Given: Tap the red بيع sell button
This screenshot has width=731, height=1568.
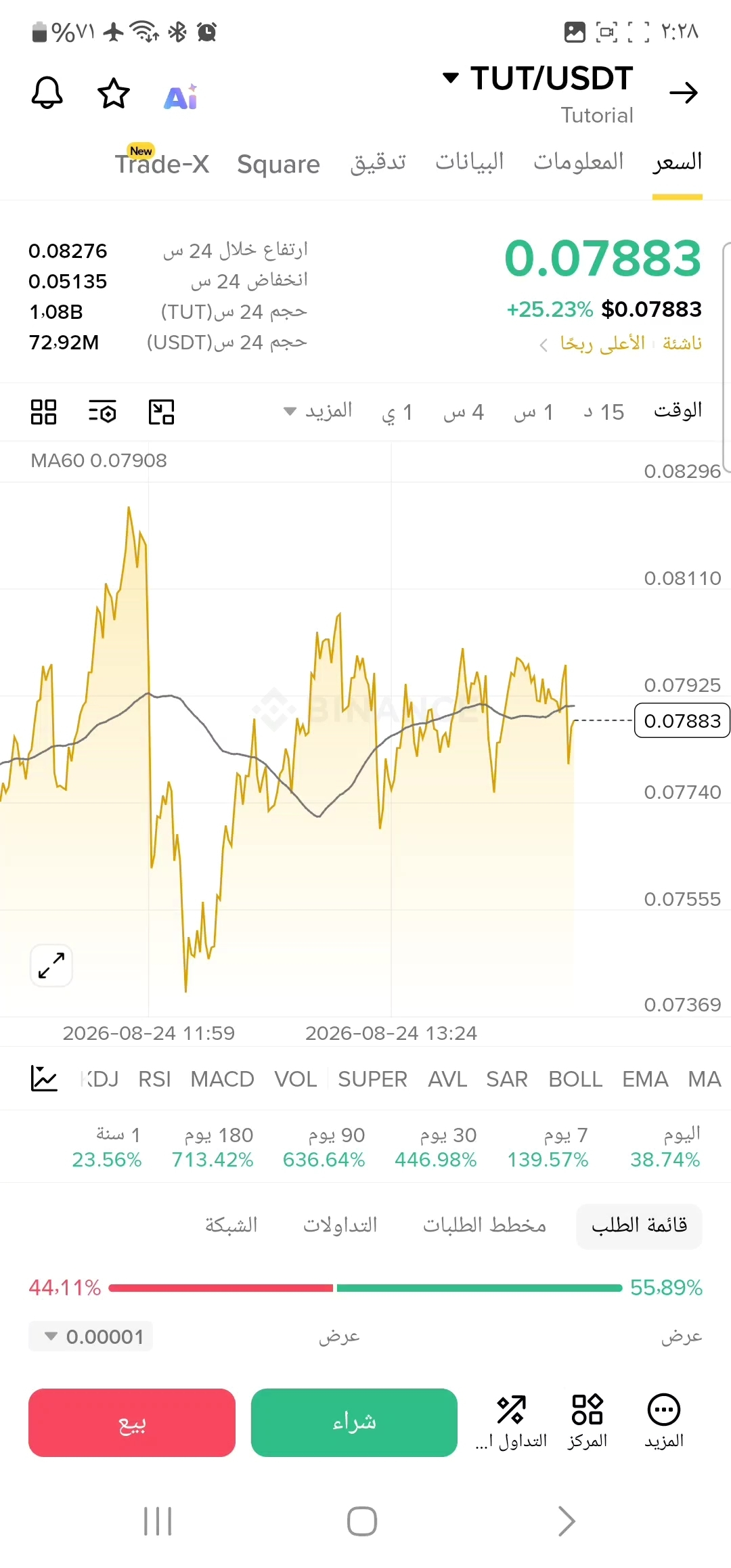Looking at the screenshot, I should 132,1422.
